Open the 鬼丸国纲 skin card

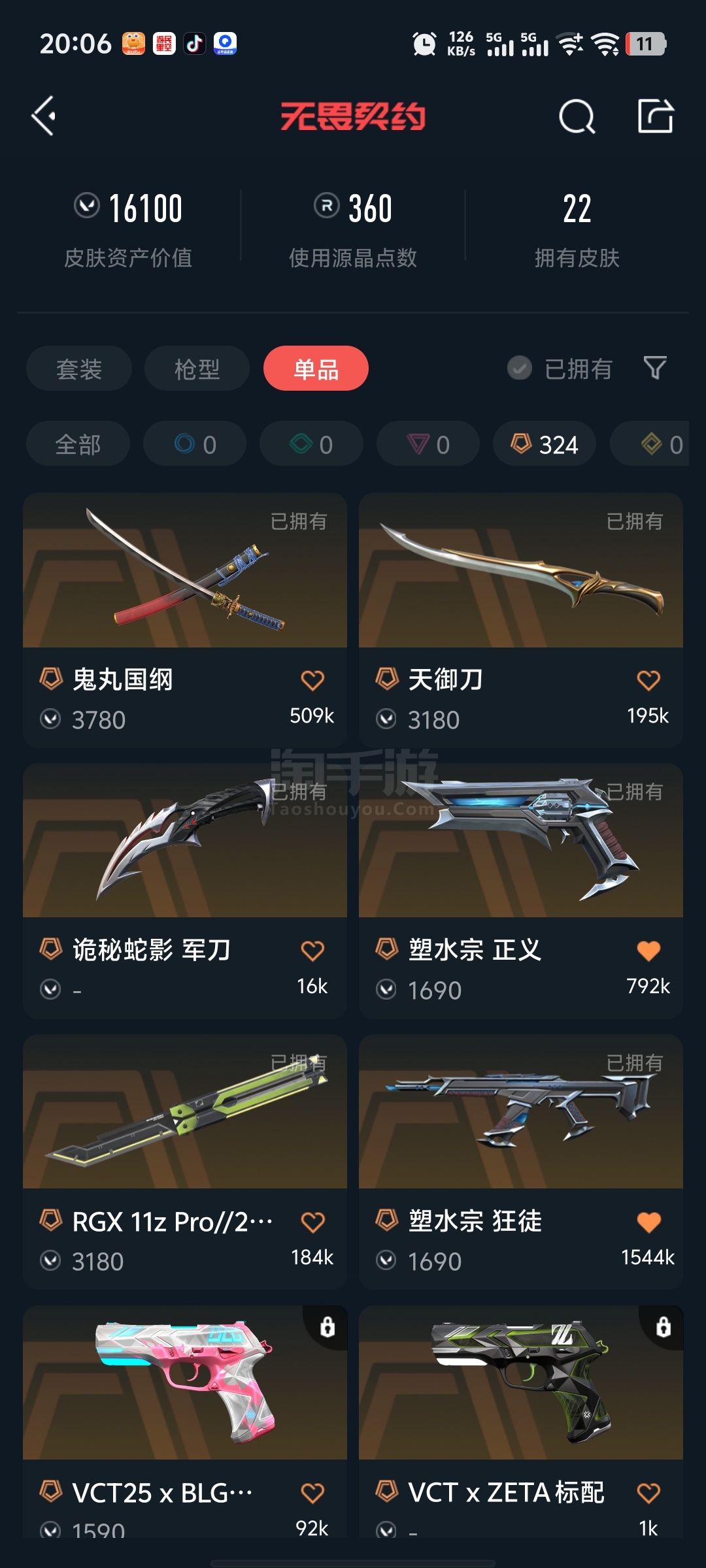point(185,620)
